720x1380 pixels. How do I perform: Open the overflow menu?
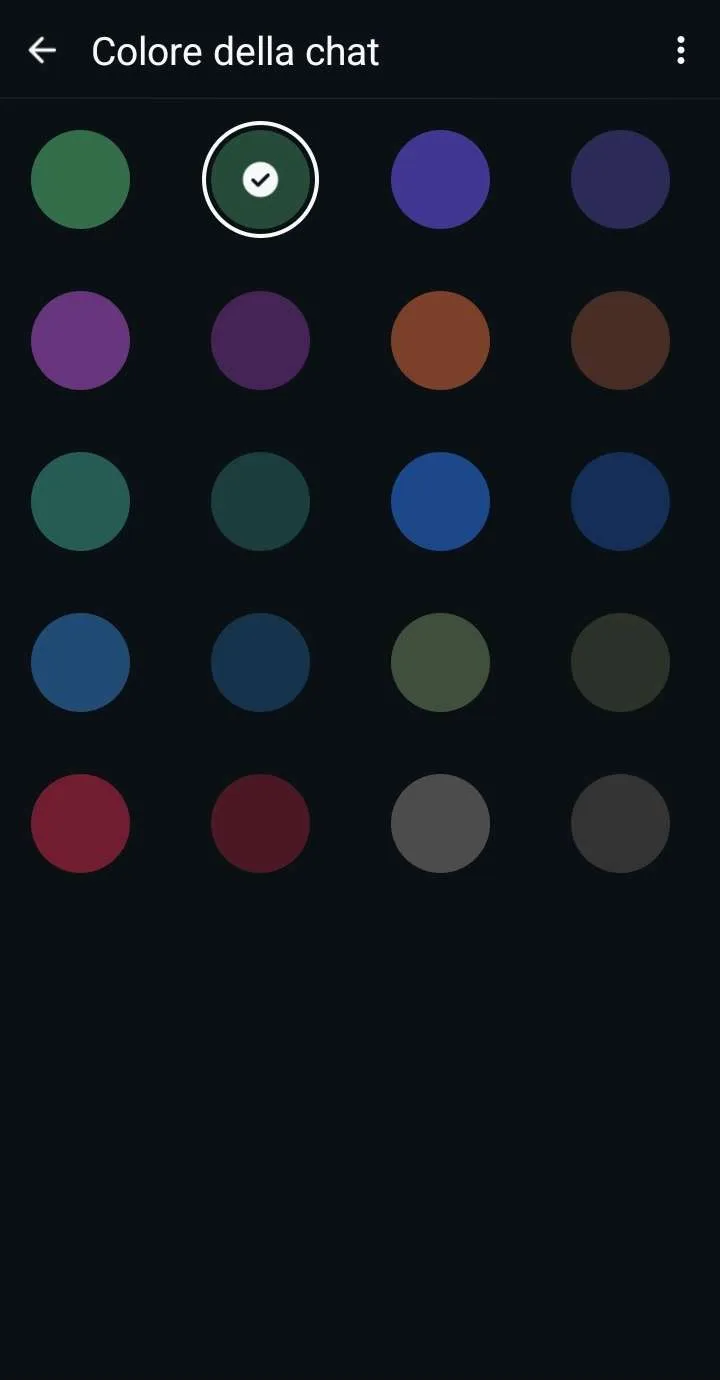(x=680, y=50)
